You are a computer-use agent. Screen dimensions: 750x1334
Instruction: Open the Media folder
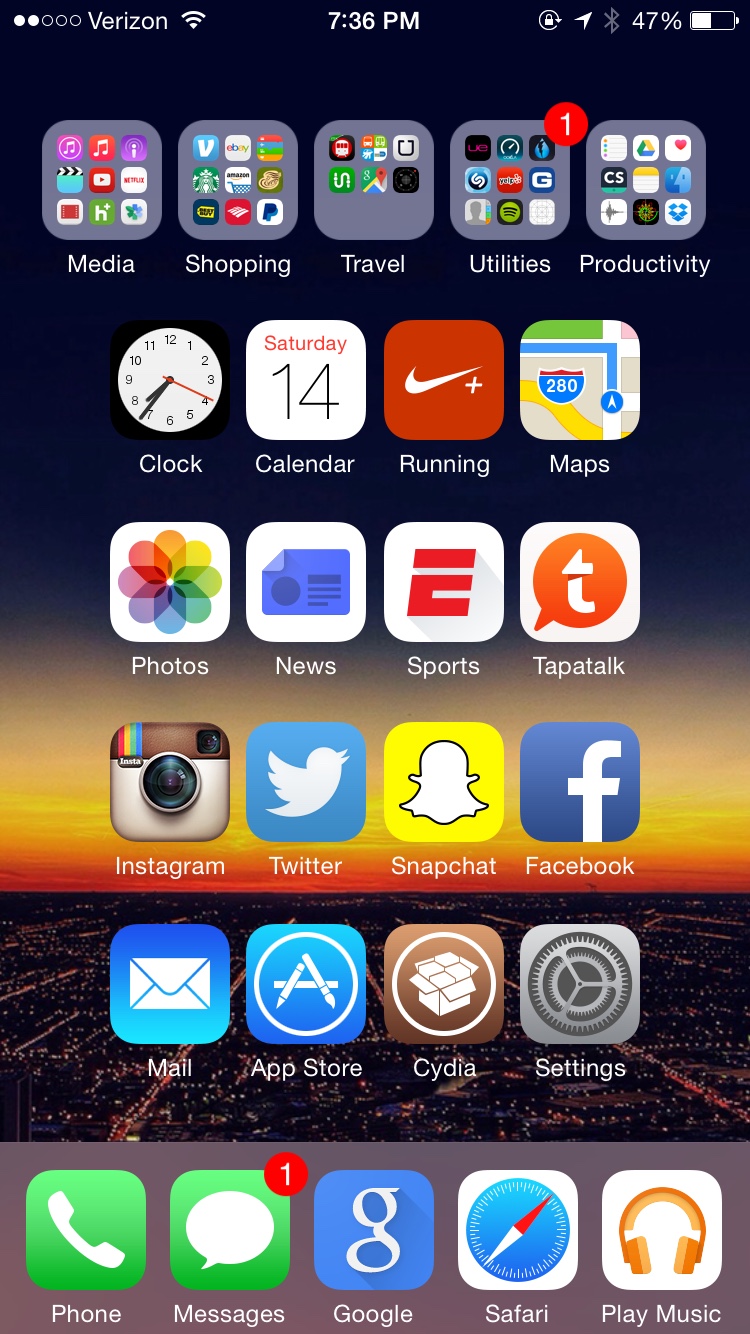[102, 180]
